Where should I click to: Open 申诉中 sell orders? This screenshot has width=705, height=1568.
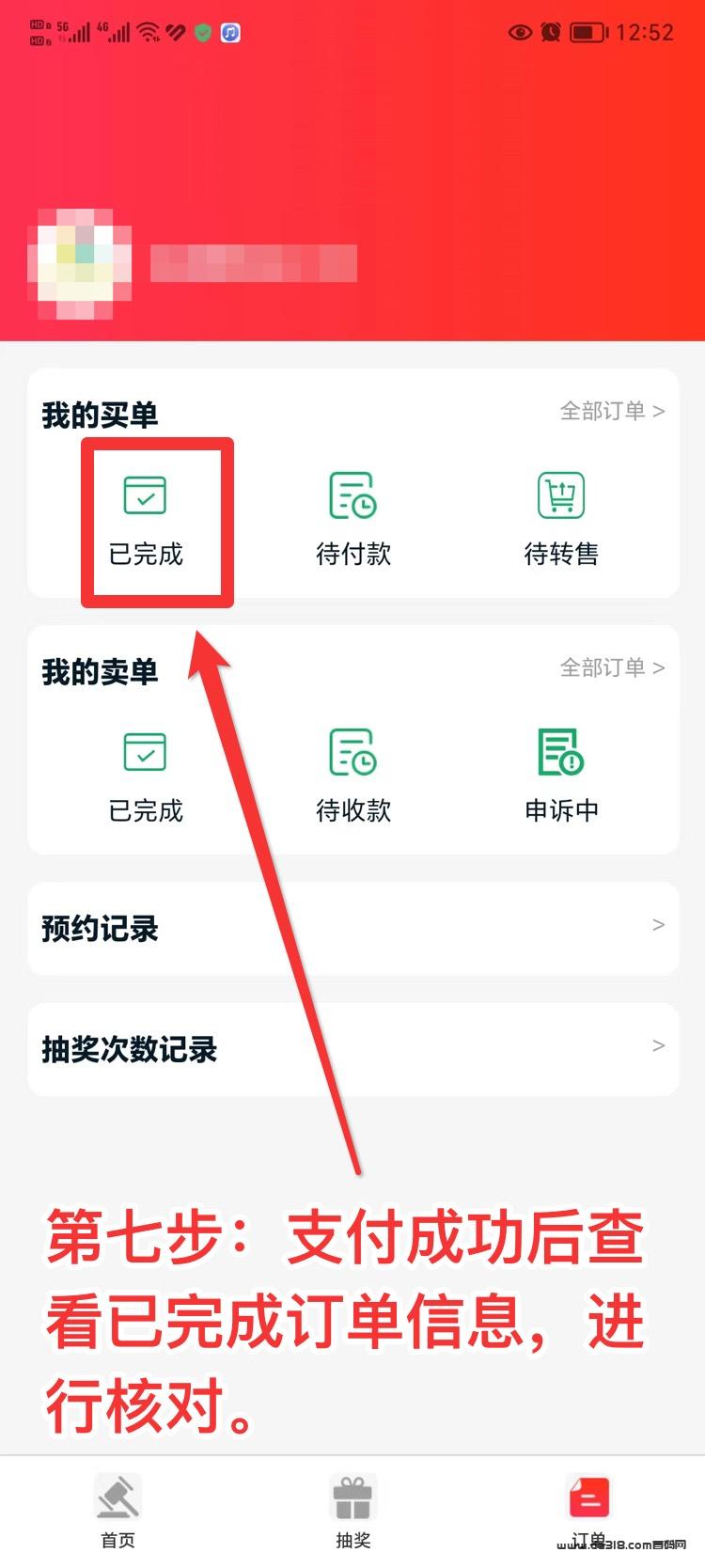point(561,776)
